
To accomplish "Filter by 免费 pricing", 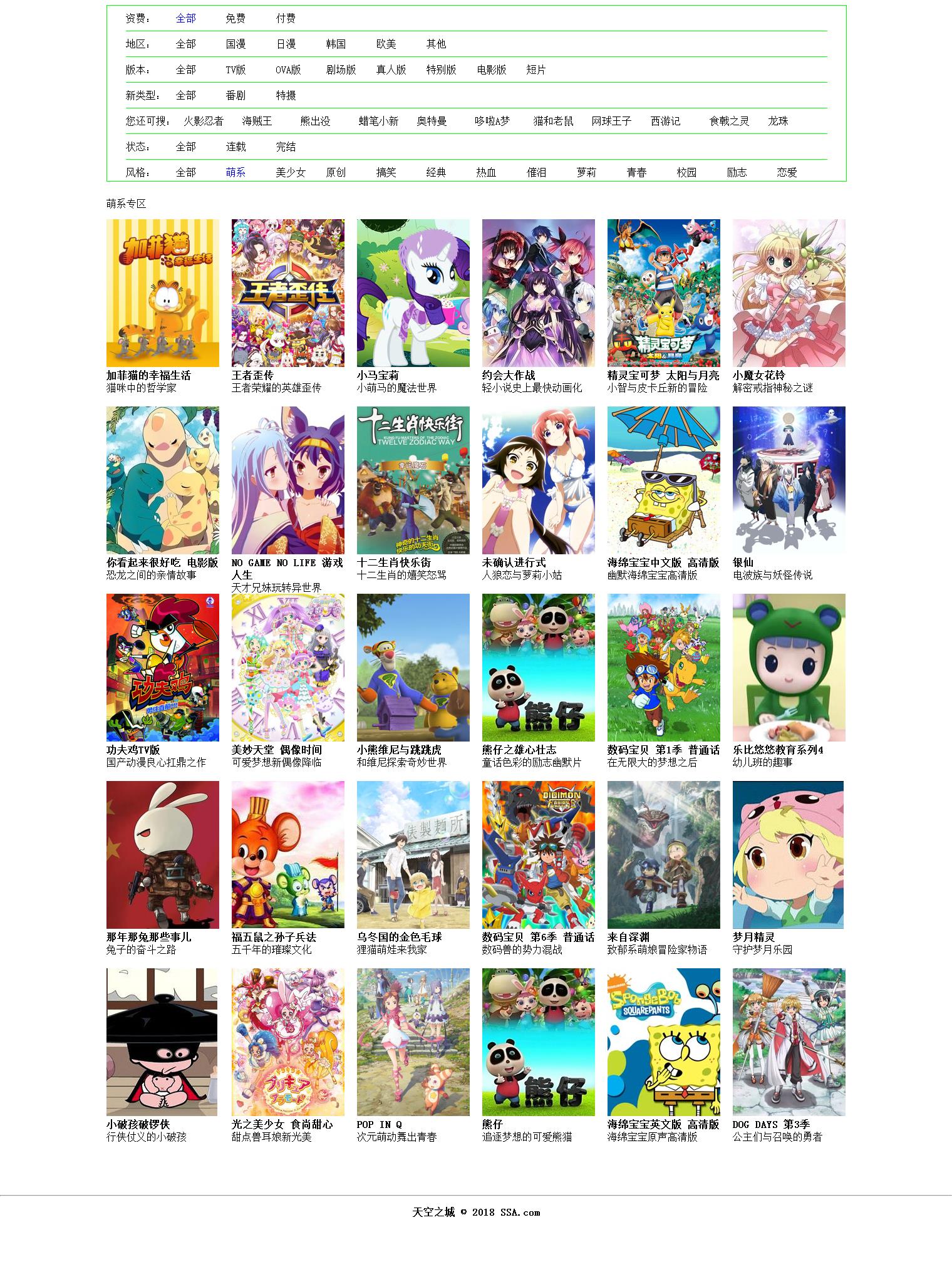I will 235,19.
